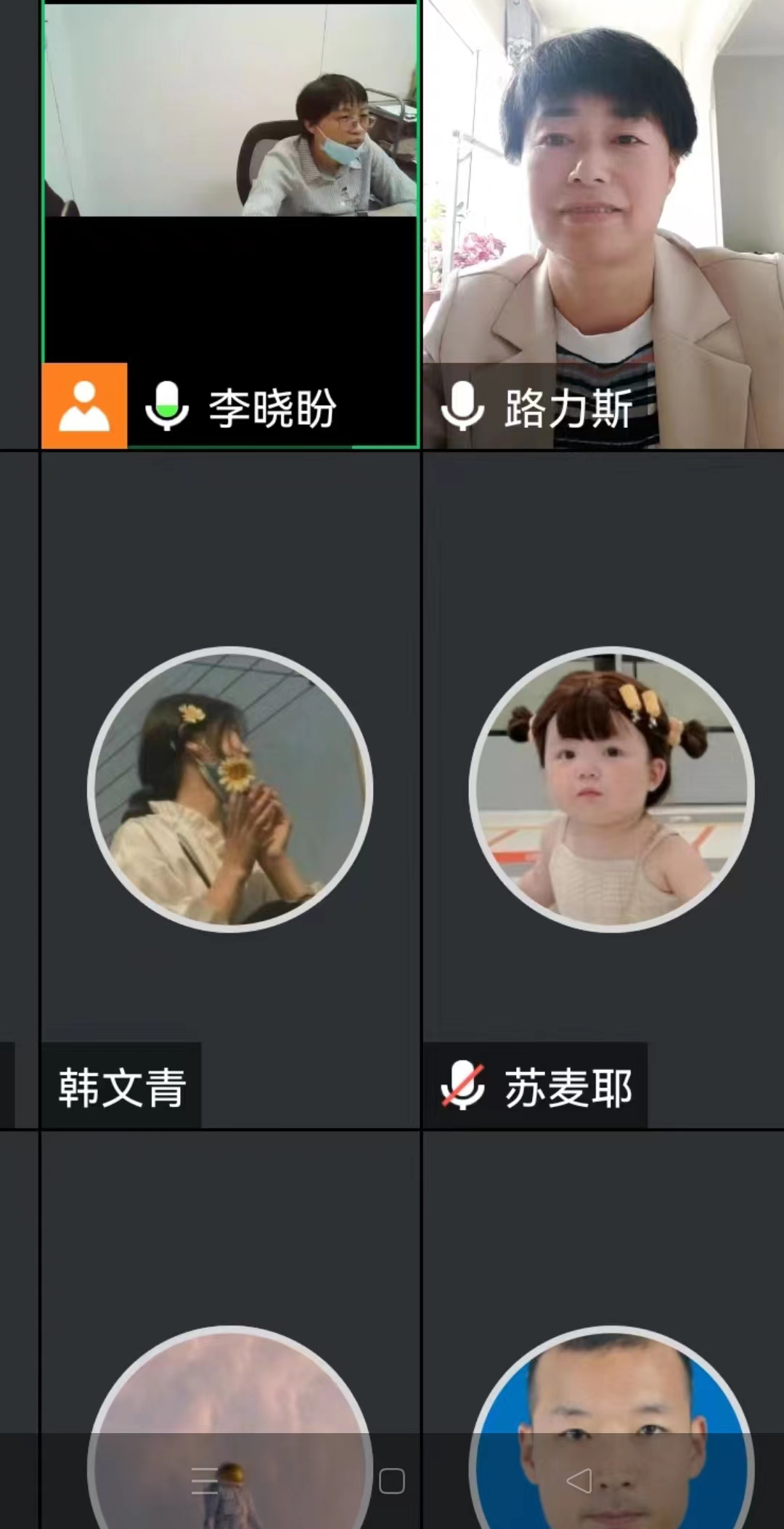The image size is (784, 1529).
Task: Select 韩文青's participant tile
Action: [x=230, y=790]
